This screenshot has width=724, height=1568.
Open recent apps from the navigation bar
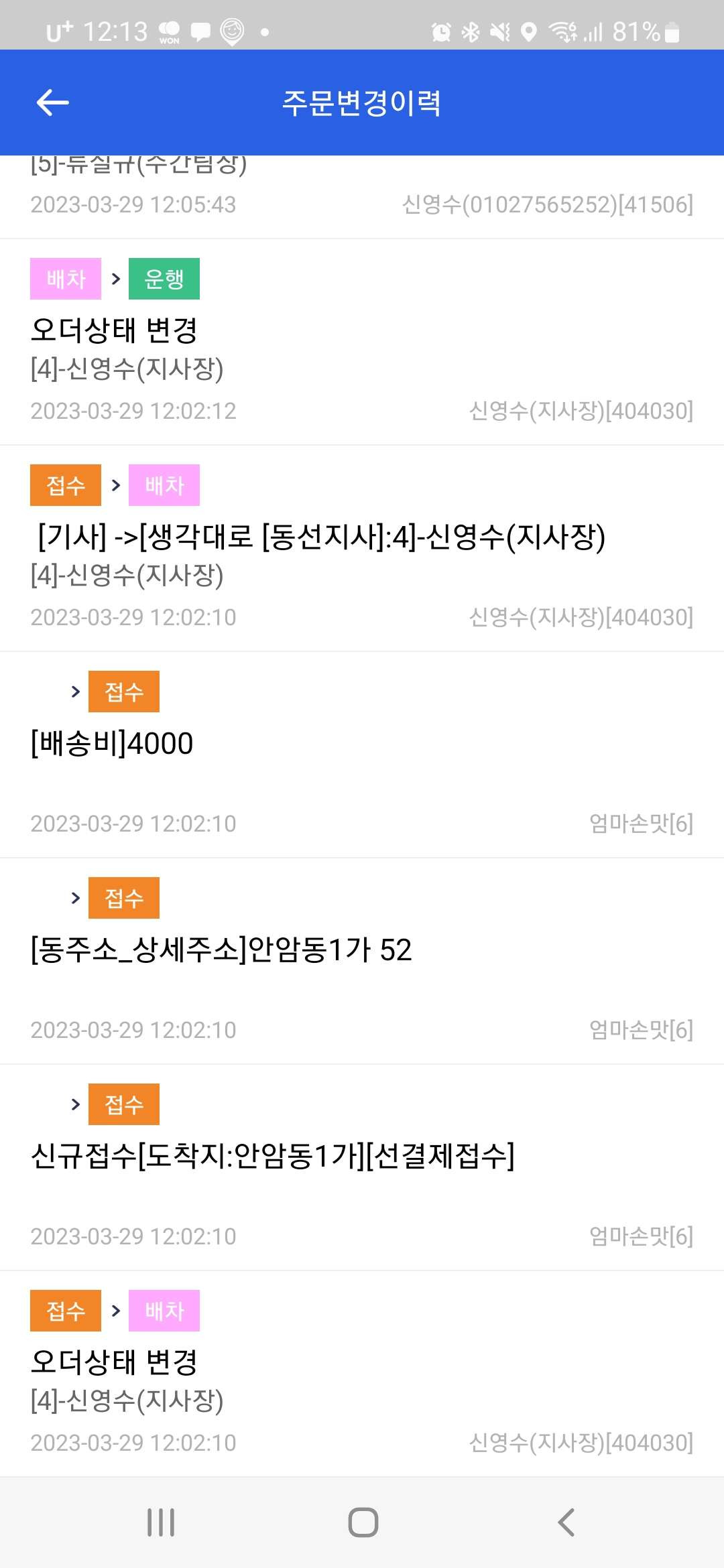(161, 1522)
